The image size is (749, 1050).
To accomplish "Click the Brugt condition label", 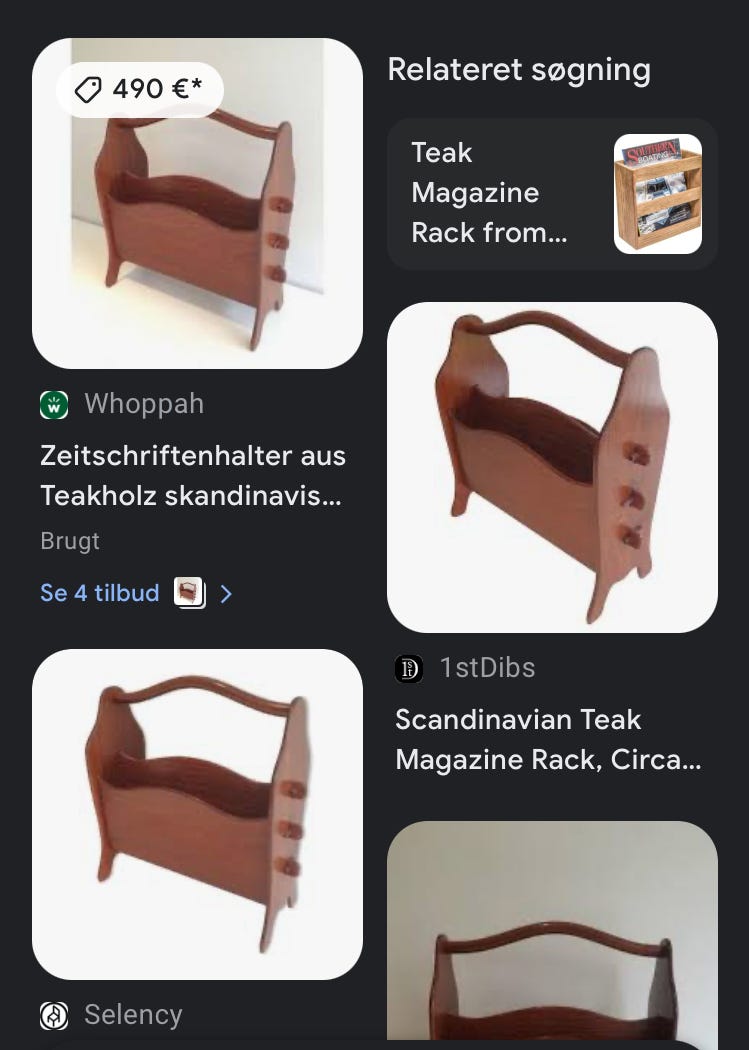I will (x=69, y=541).
